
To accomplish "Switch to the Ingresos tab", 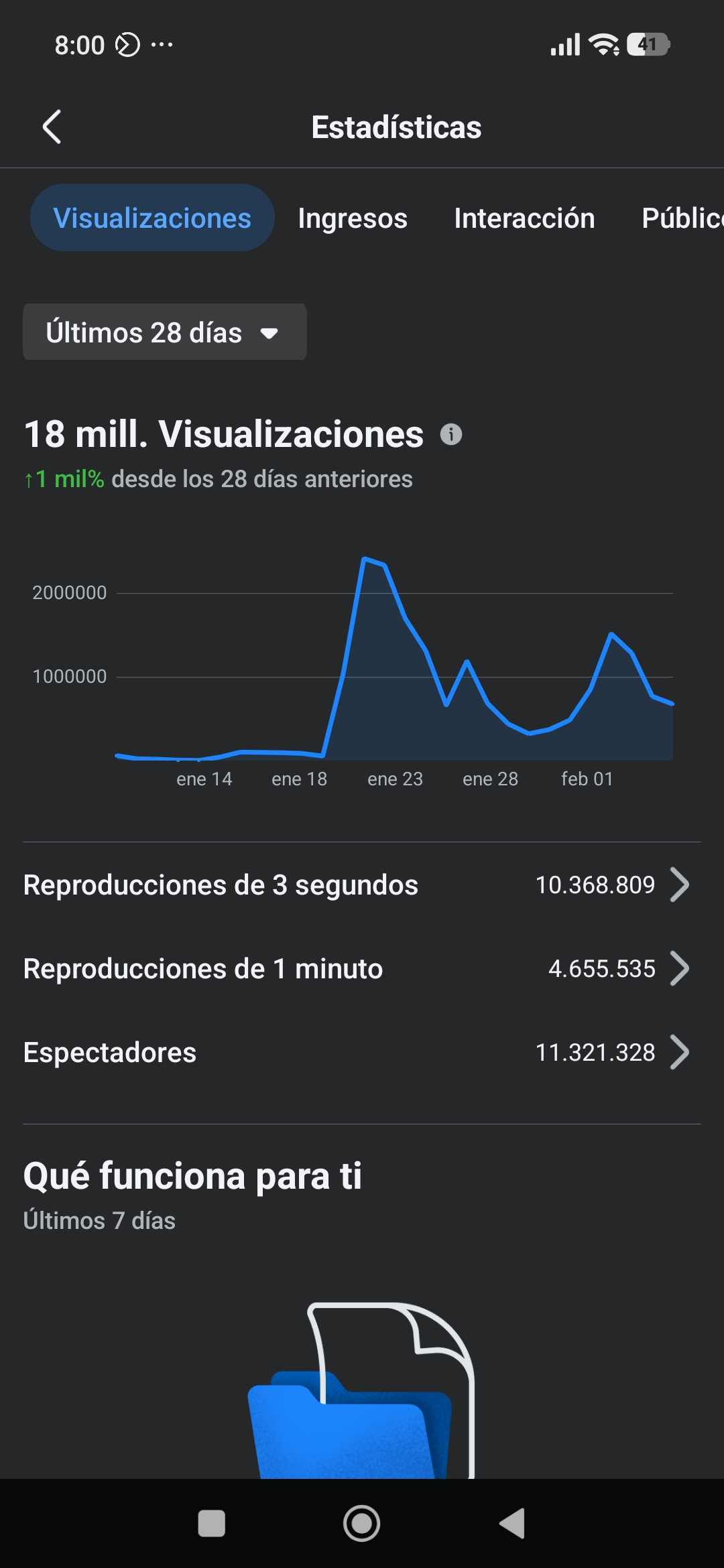I will pos(352,218).
